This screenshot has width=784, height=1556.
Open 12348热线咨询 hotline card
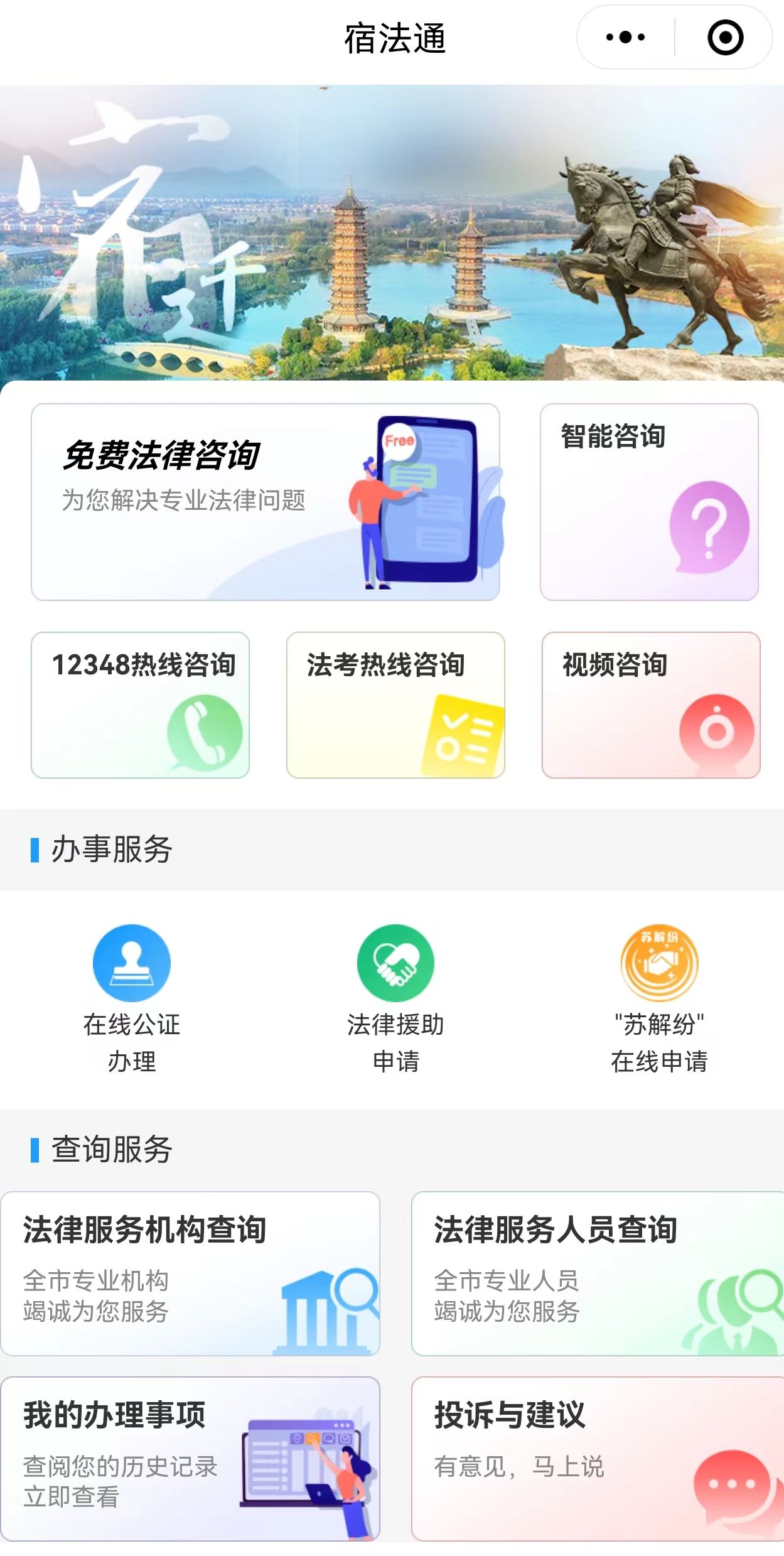tap(141, 705)
